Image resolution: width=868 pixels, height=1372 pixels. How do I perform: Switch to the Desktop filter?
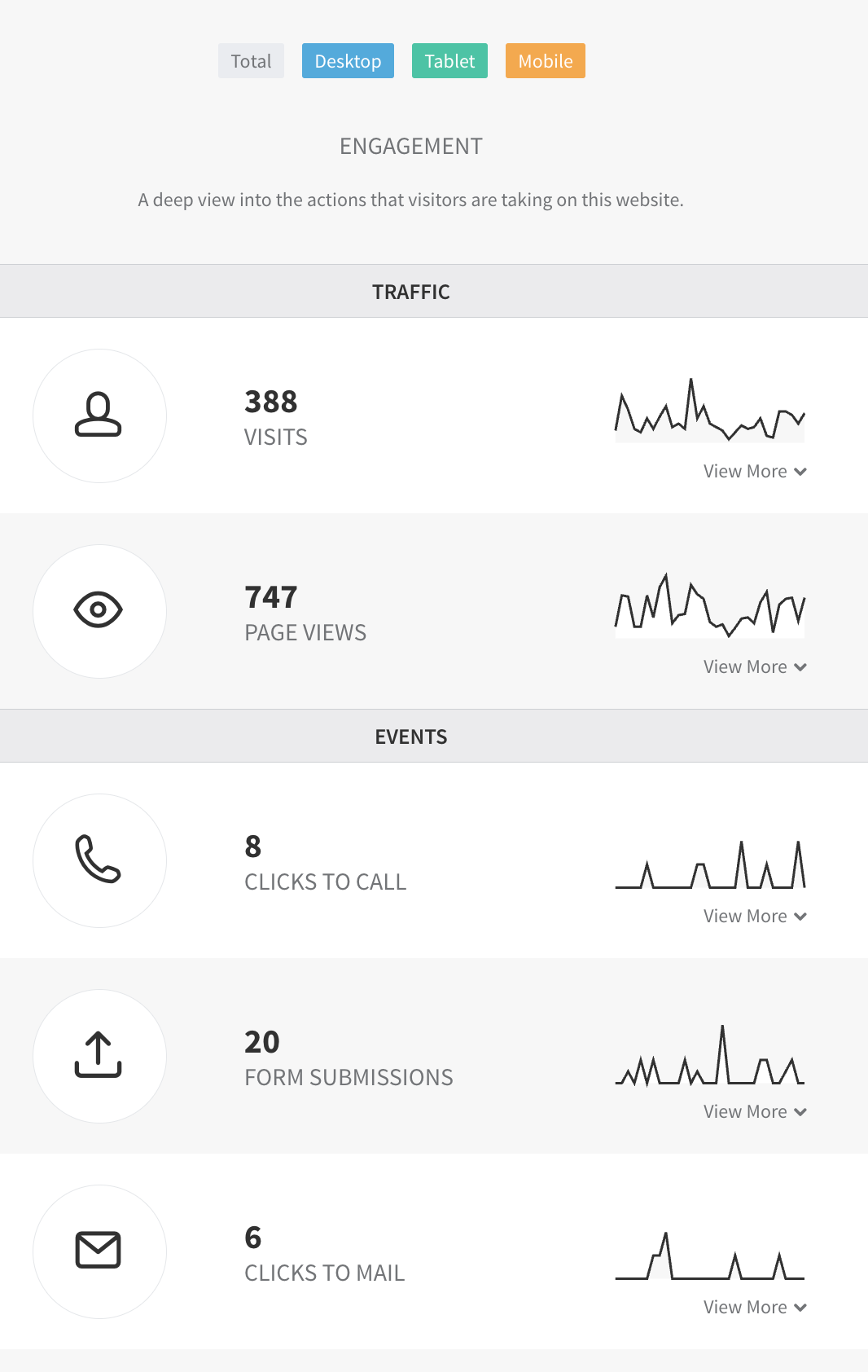pos(348,61)
